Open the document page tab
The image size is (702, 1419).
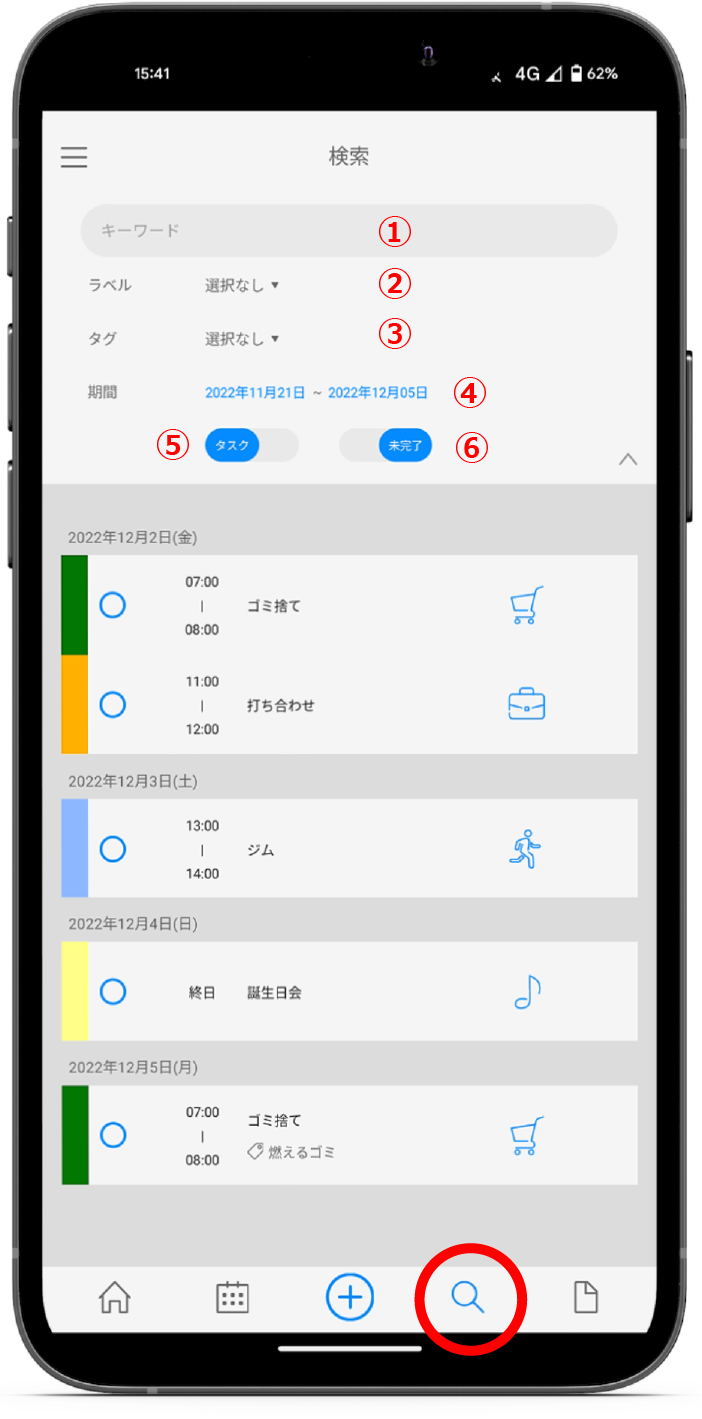pos(585,1298)
